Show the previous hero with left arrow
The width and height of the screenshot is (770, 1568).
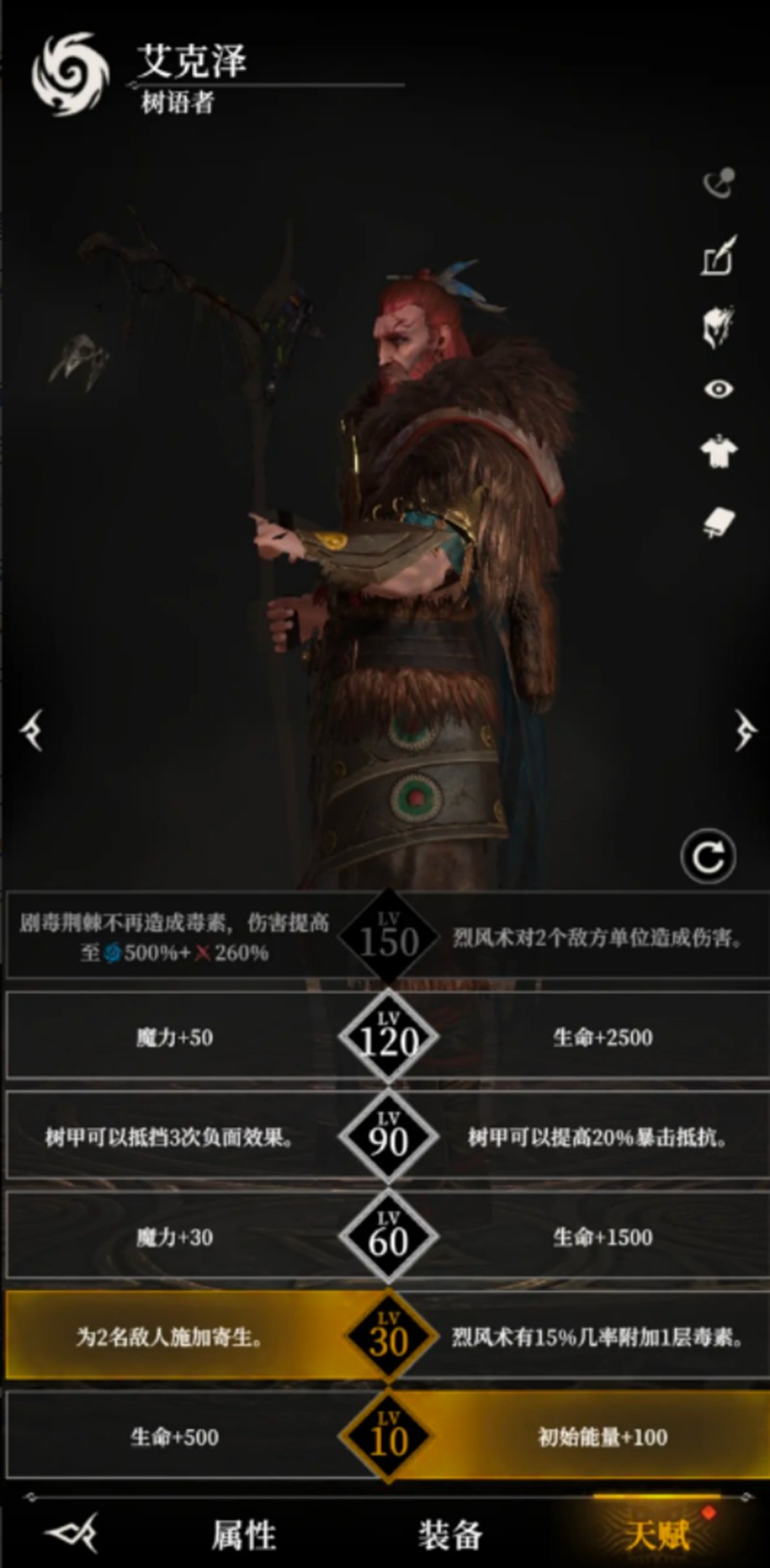pyautogui.click(x=33, y=730)
